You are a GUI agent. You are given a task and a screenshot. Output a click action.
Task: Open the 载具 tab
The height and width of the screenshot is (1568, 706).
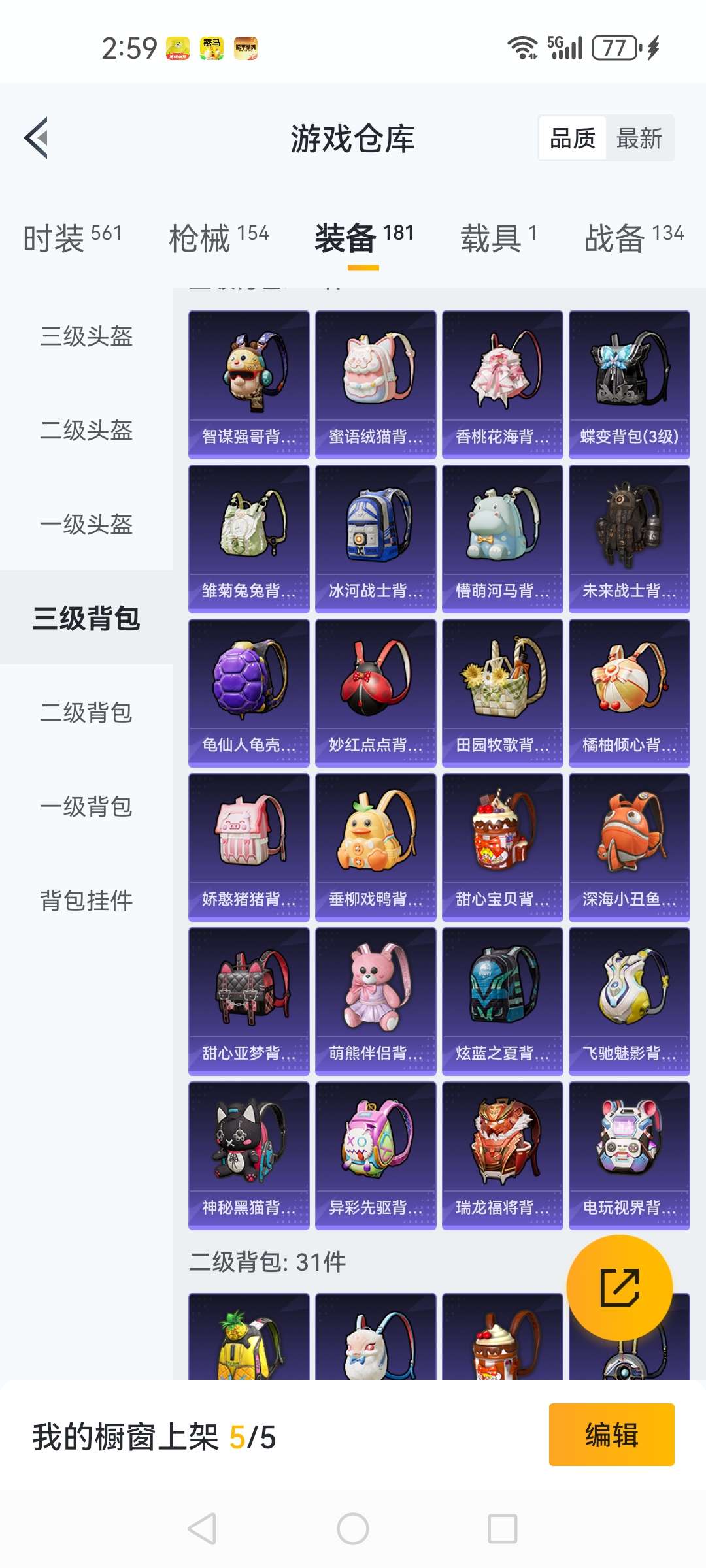pos(498,237)
